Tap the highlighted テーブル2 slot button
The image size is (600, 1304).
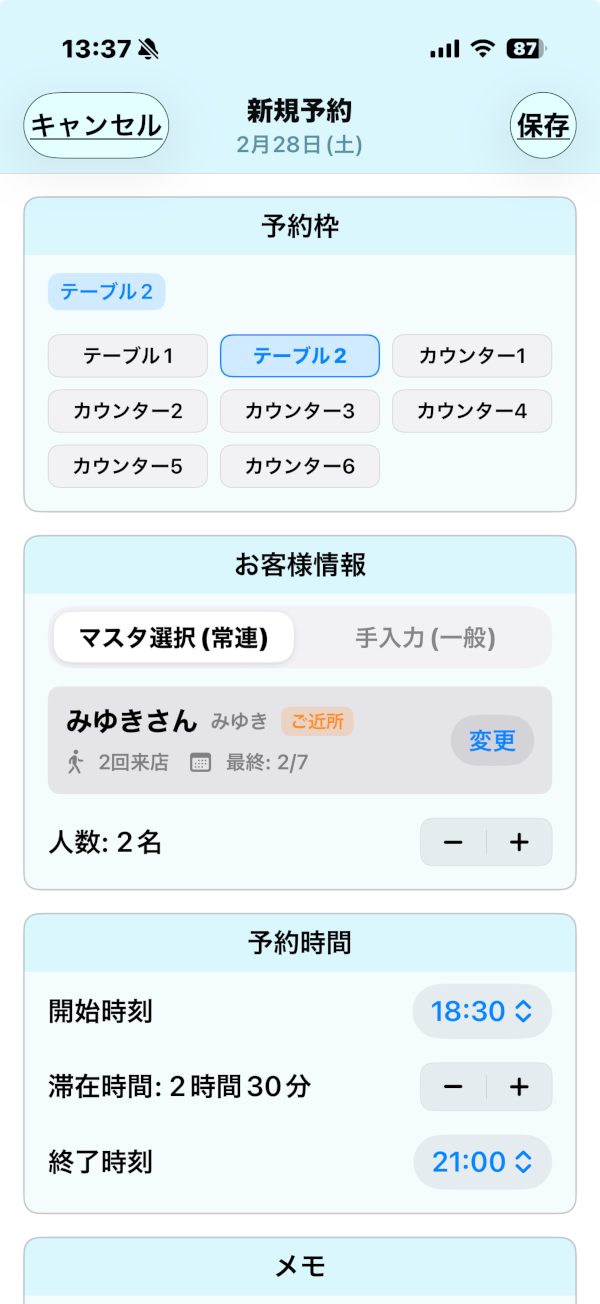point(300,356)
